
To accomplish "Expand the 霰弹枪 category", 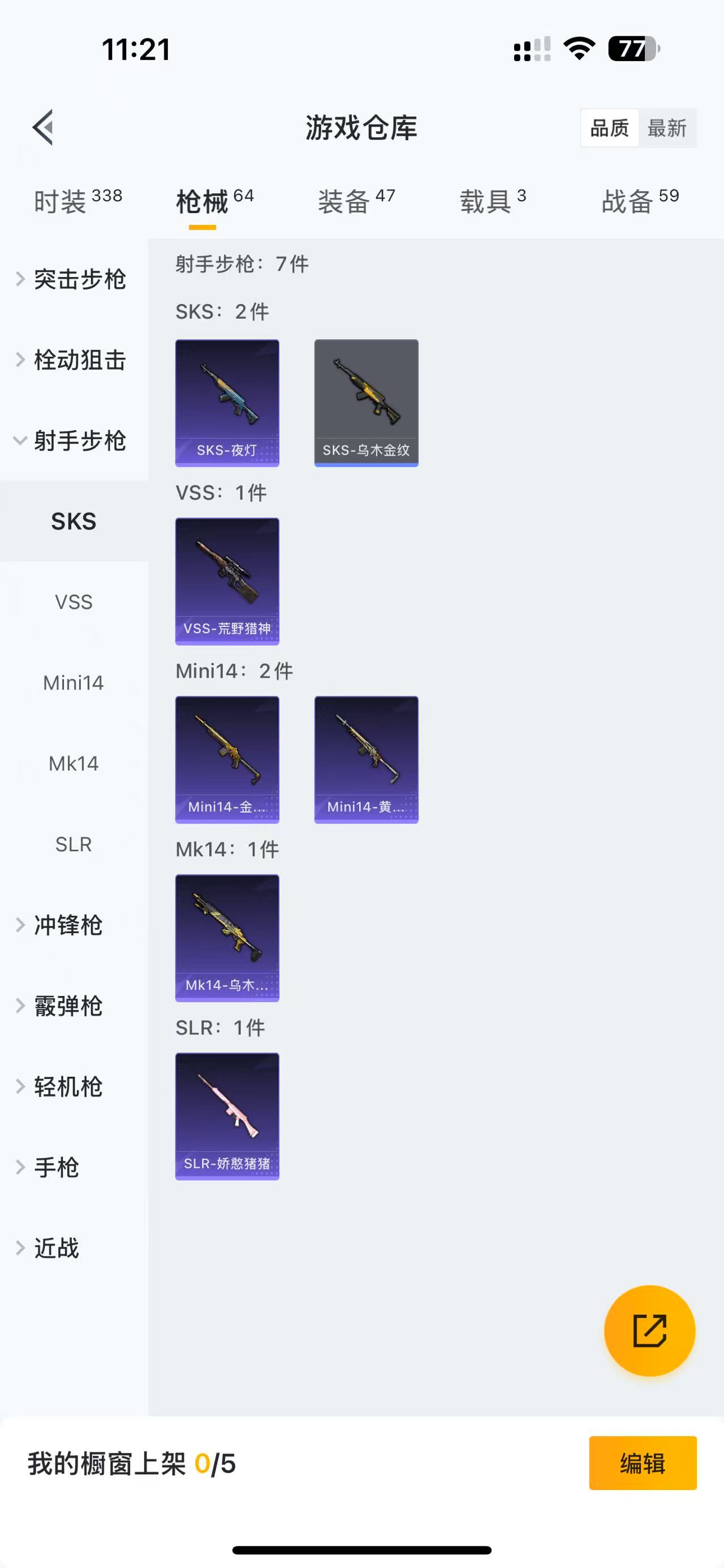I will pyautogui.click(x=67, y=1006).
